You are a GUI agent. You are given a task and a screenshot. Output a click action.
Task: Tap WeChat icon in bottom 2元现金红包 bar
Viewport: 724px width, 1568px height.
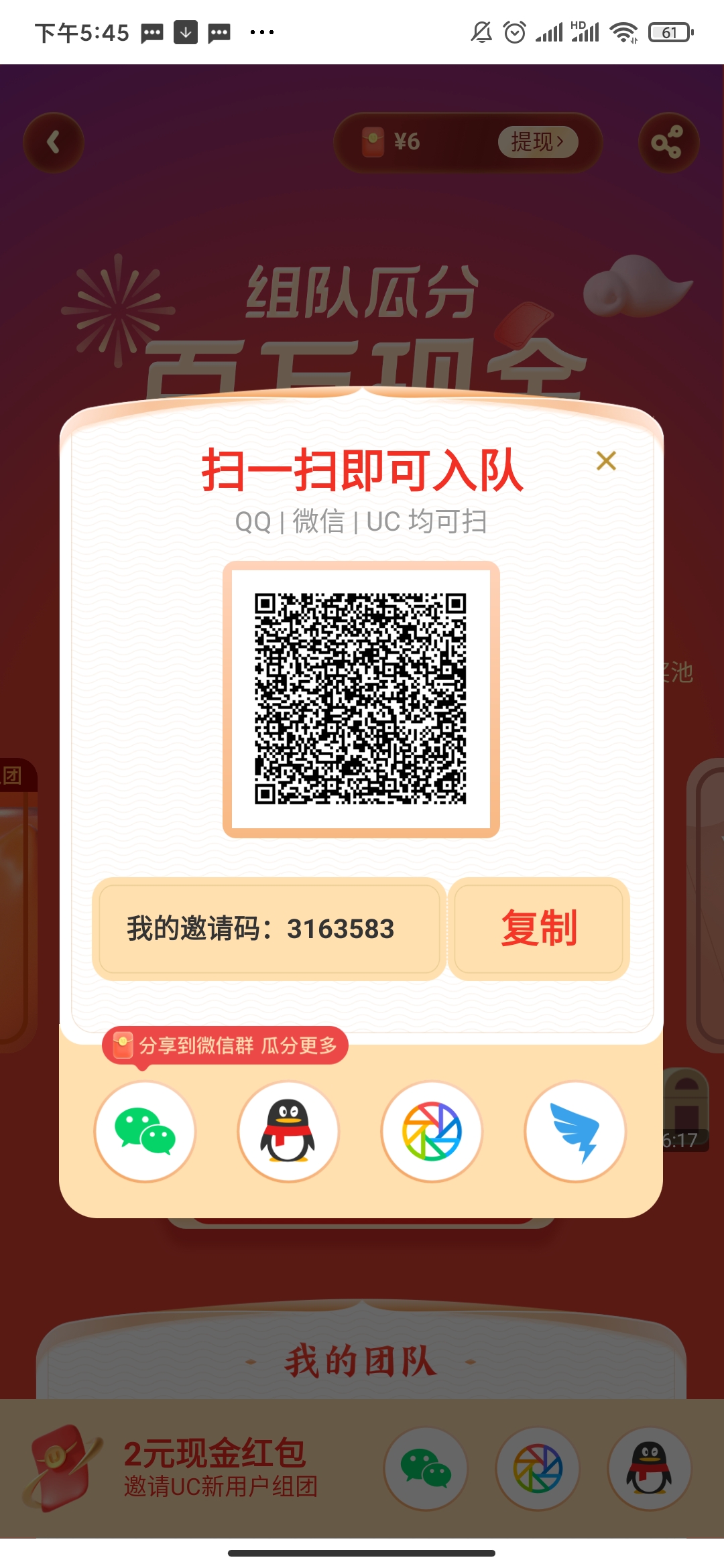[x=426, y=1469]
